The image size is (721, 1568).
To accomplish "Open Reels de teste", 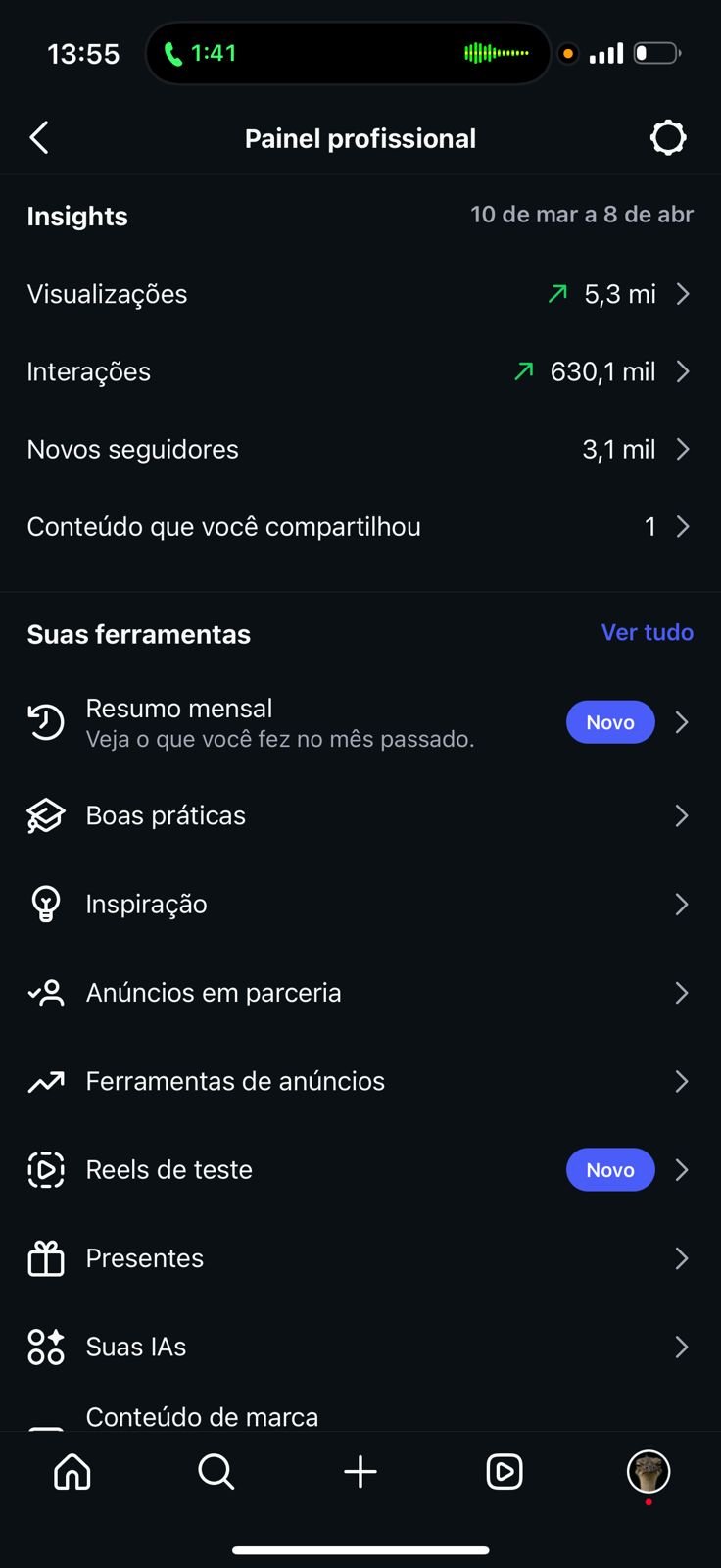I will tap(360, 1169).
